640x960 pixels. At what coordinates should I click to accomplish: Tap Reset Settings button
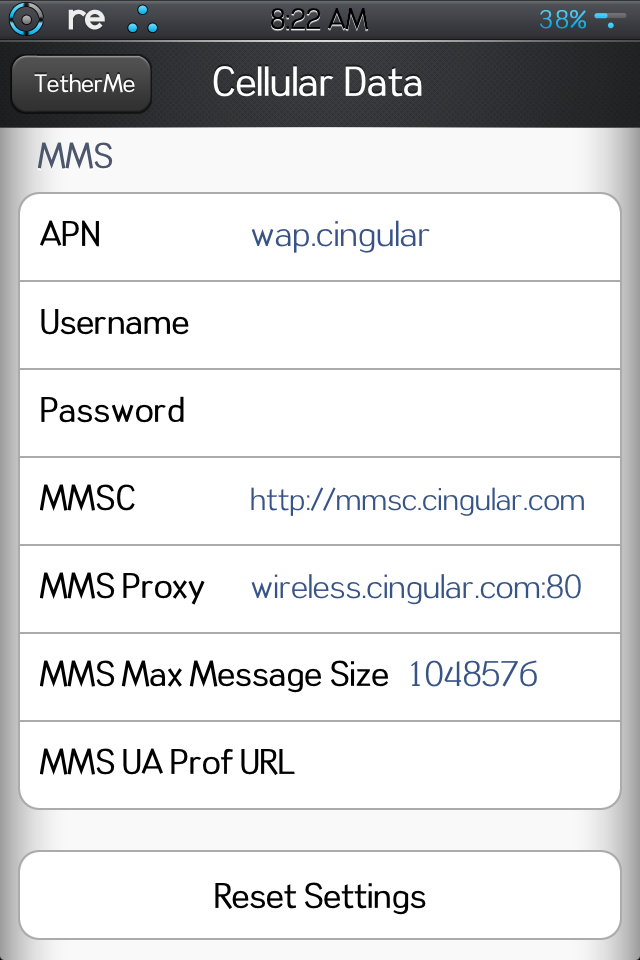coord(320,895)
